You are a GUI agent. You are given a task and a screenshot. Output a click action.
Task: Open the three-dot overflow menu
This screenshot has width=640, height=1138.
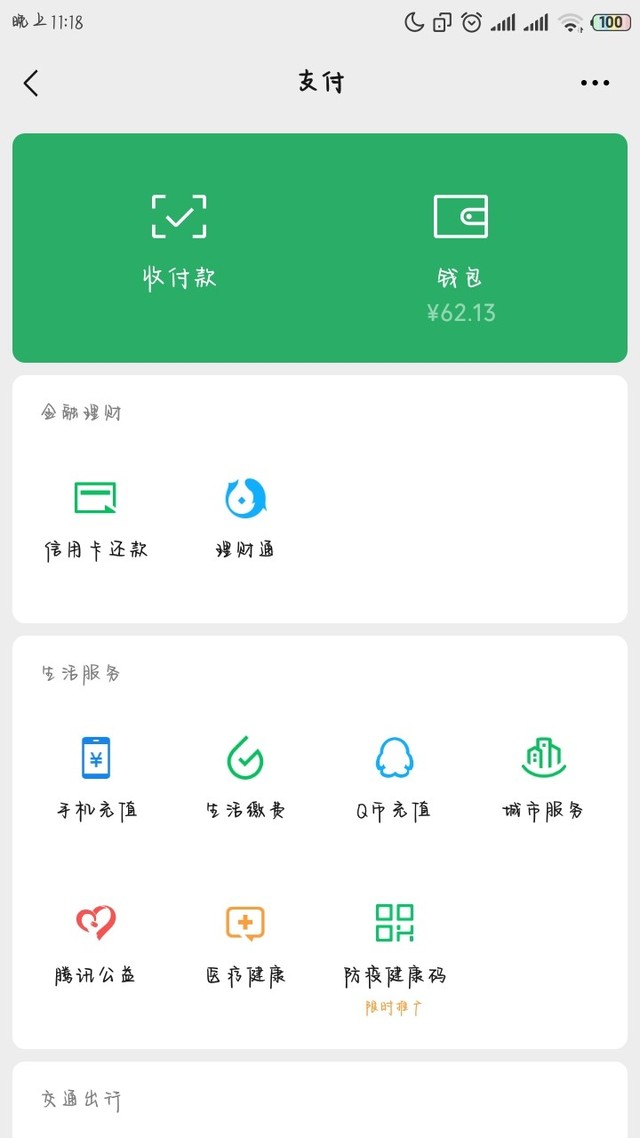[x=594, y=83]
